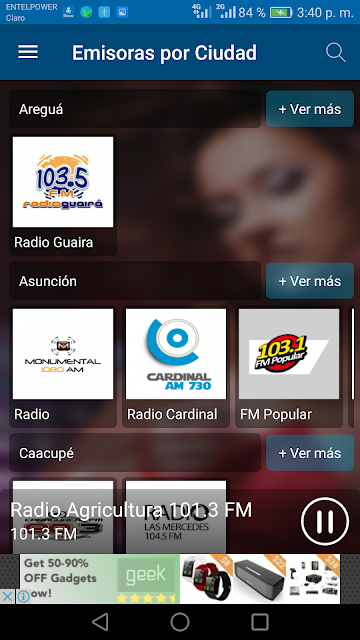Open the Radio Las Mercedes 104.5 FM tile
The width and height of the screenshot is (360, 640).
coord(176,517)
